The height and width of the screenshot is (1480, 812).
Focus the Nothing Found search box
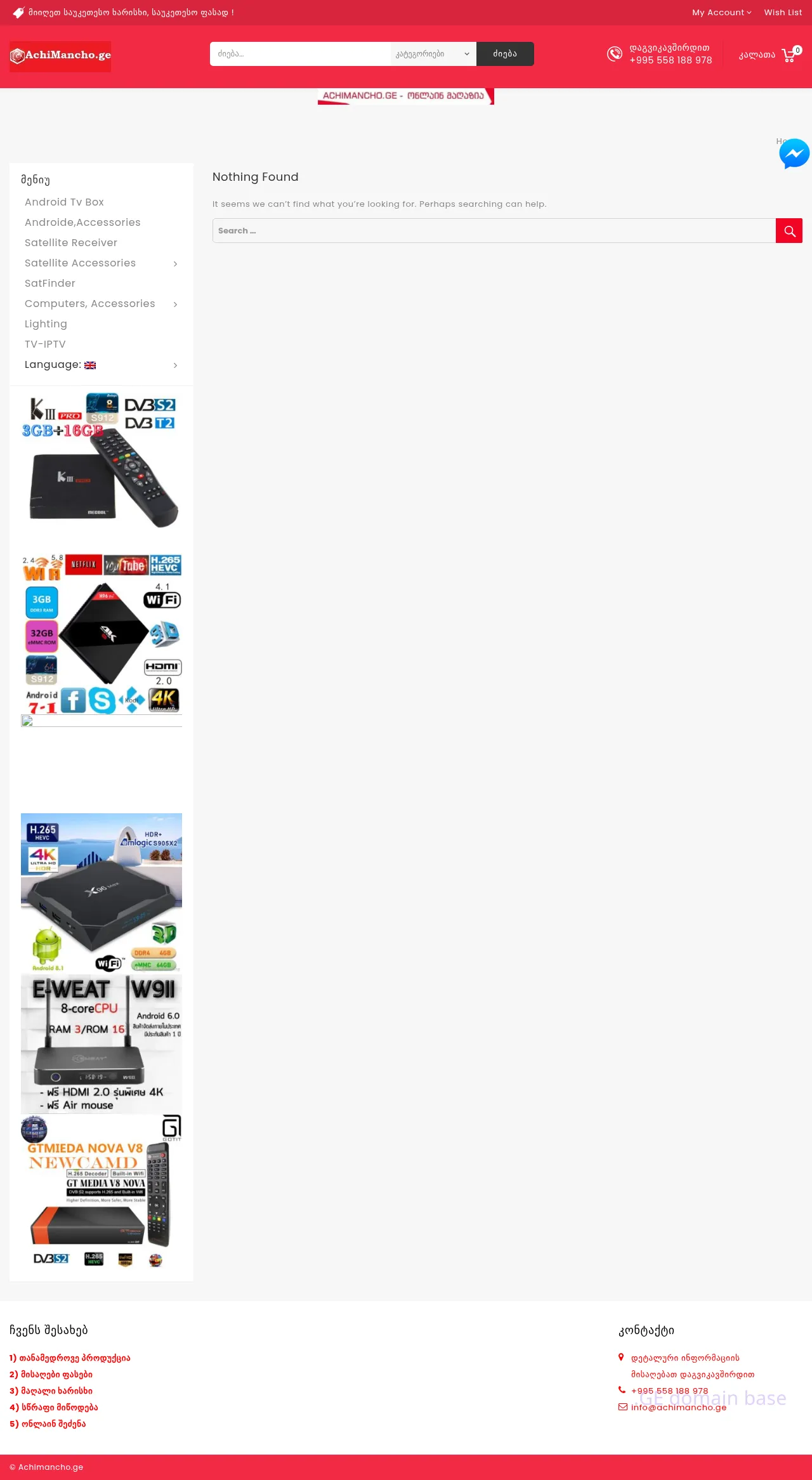(x=494, y=230)
